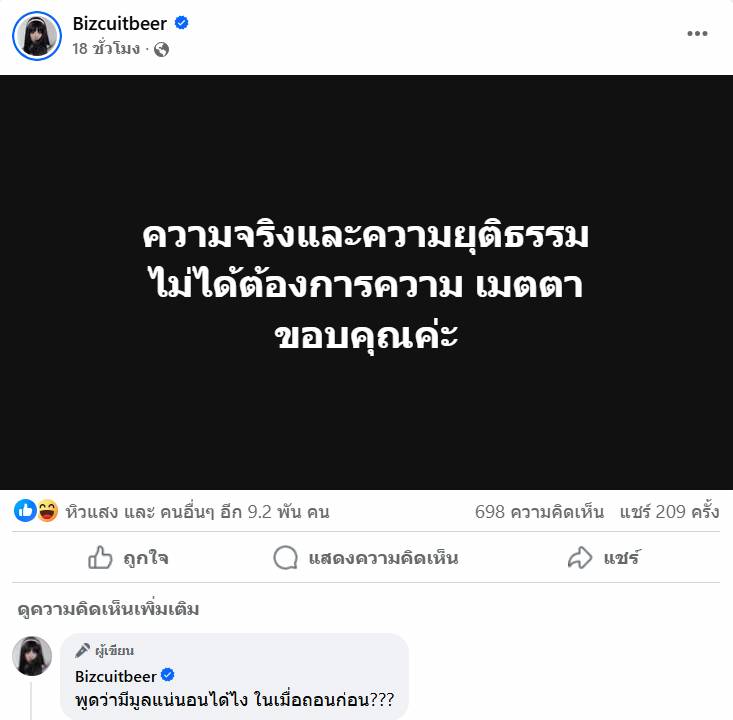Open the 698 ความคิดเห็น comments list
The width and height of the screenshot is (733, 720).
tap(539, 512)
